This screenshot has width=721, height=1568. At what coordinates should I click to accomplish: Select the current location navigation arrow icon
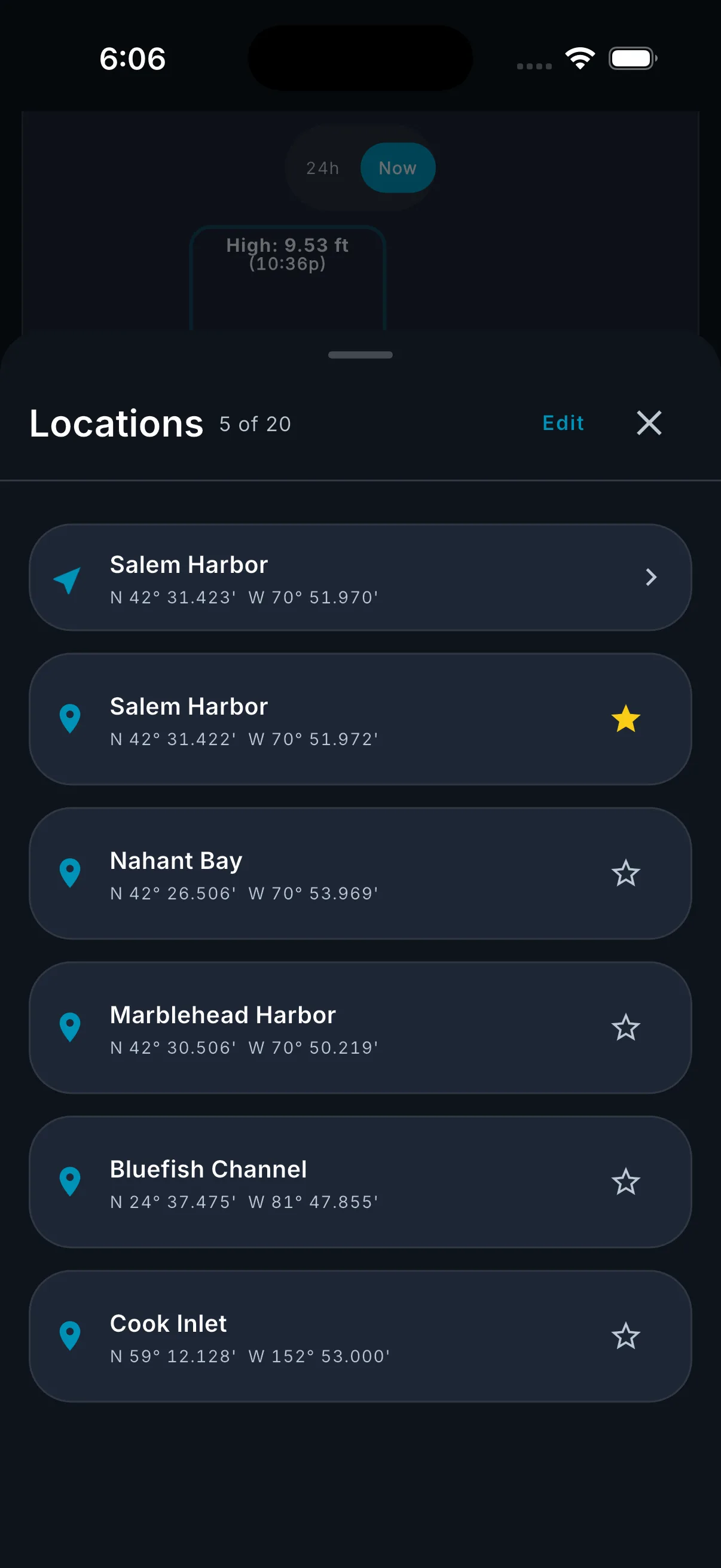67,579
